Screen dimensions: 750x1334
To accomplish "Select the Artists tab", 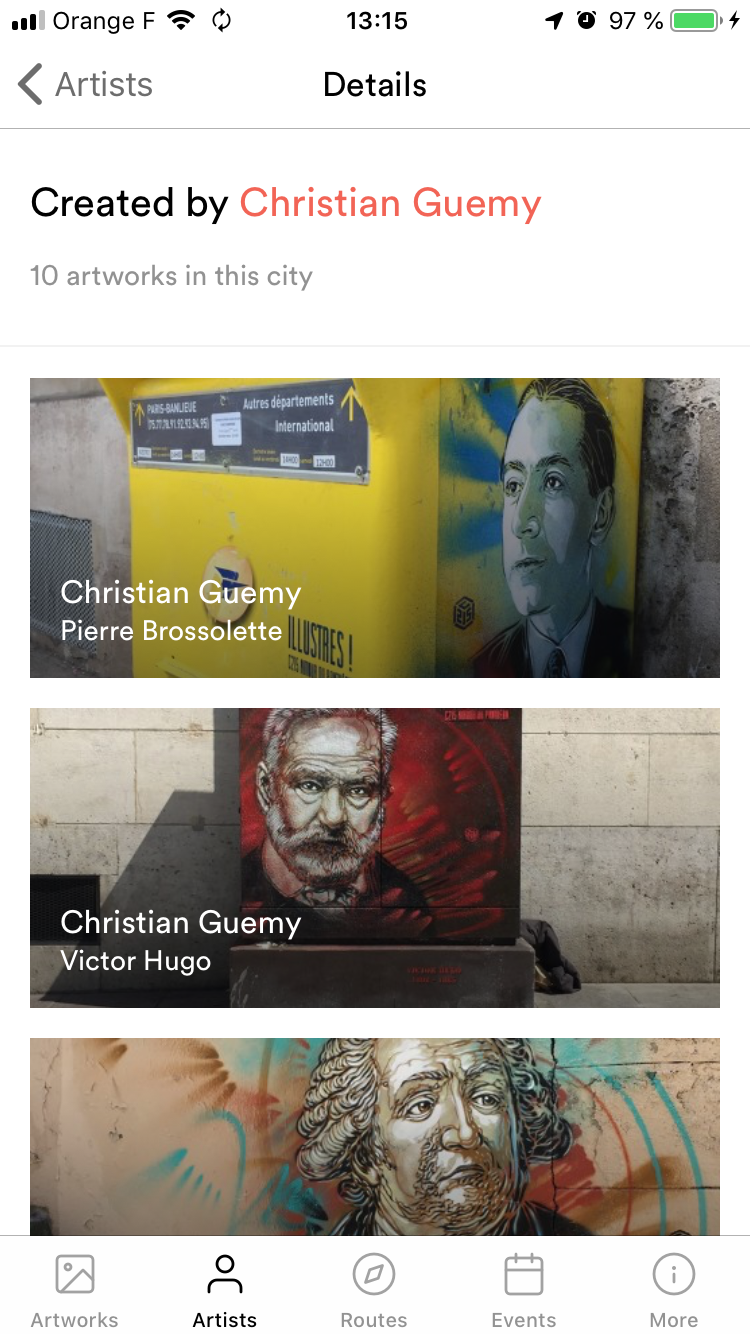I will click(225, 1290).
